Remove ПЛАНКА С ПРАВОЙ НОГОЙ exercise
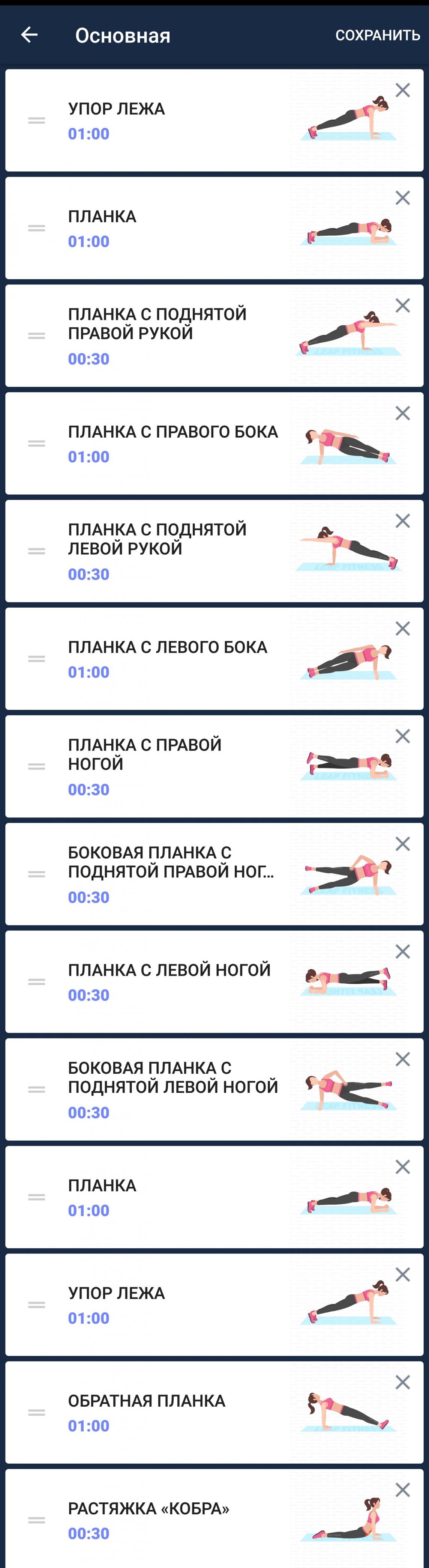This screenshot has width=429, height=1568. pos(402,736)
